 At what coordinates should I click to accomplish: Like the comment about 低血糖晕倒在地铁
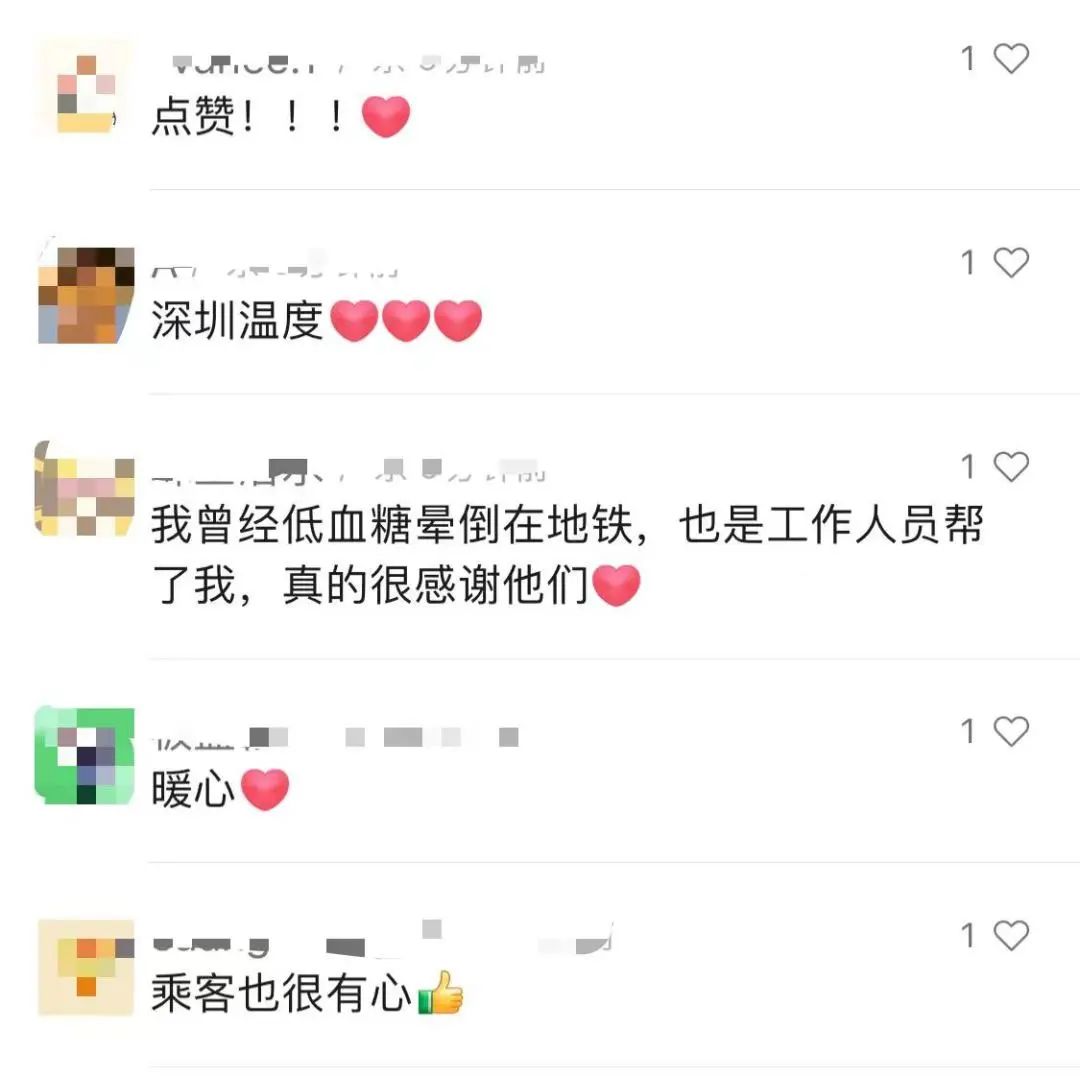point(1011,467)
